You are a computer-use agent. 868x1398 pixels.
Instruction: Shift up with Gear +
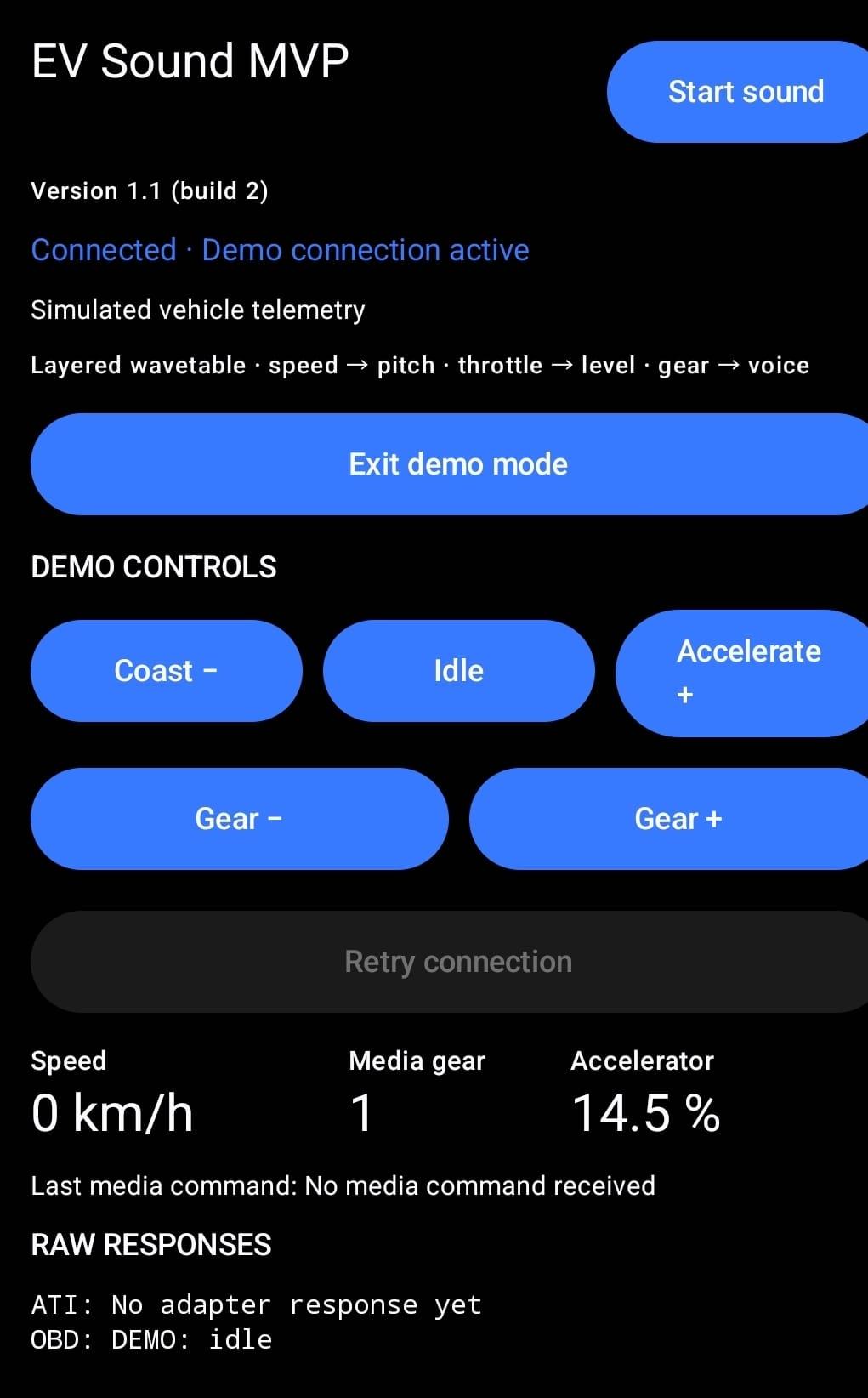tap(668, 819)
